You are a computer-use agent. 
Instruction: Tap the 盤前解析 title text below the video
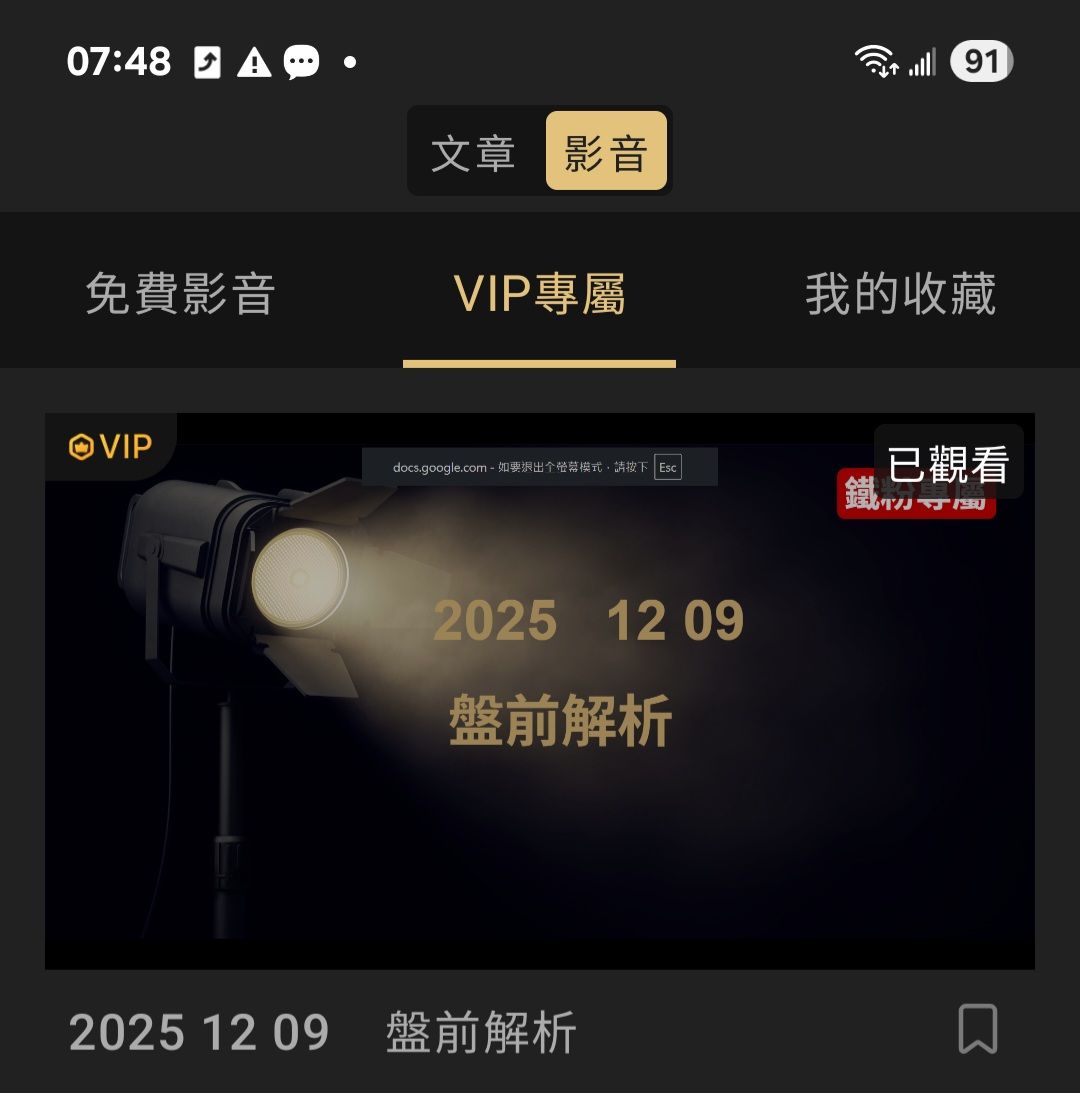[x=478, y=1033]
